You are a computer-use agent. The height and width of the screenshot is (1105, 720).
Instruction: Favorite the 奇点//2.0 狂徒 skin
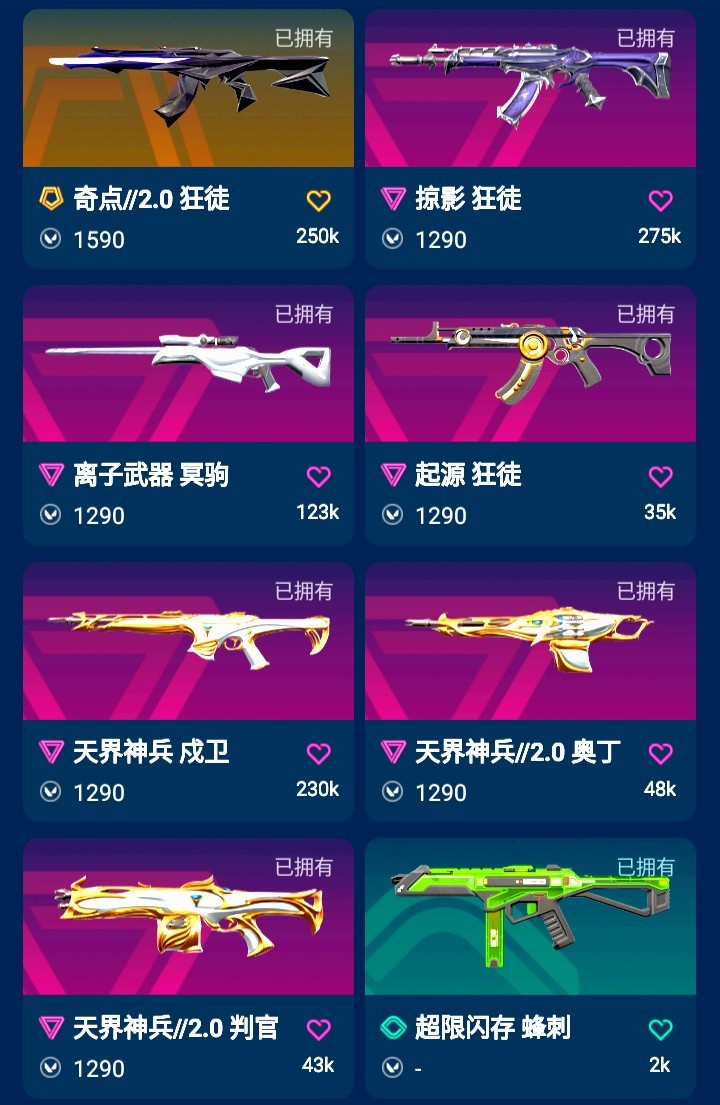click(318, 201)
